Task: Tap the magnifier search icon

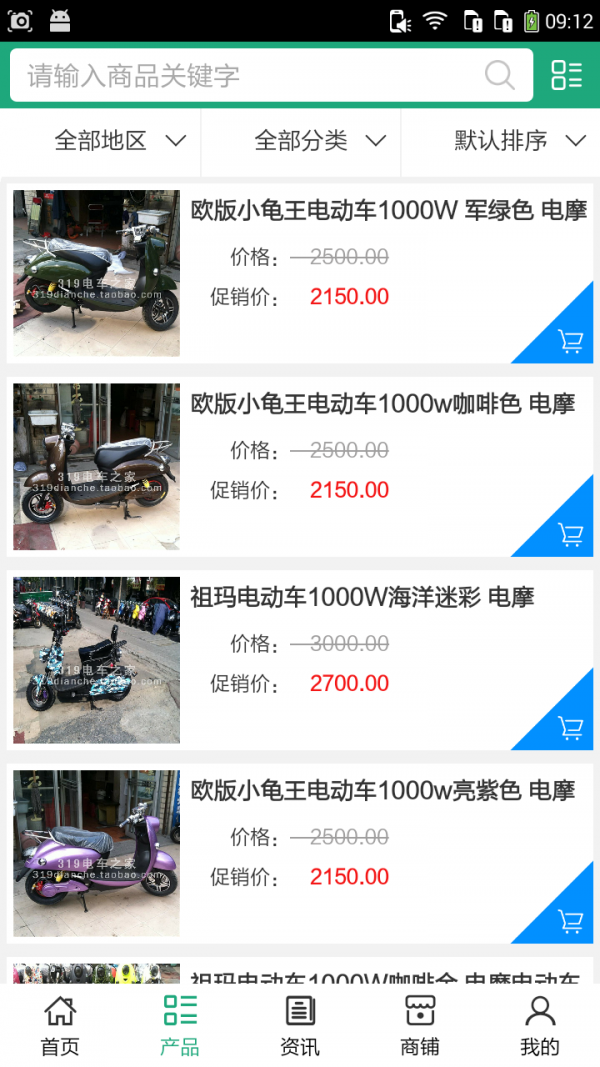Action: pyautogui.click(x=499, y=75)
